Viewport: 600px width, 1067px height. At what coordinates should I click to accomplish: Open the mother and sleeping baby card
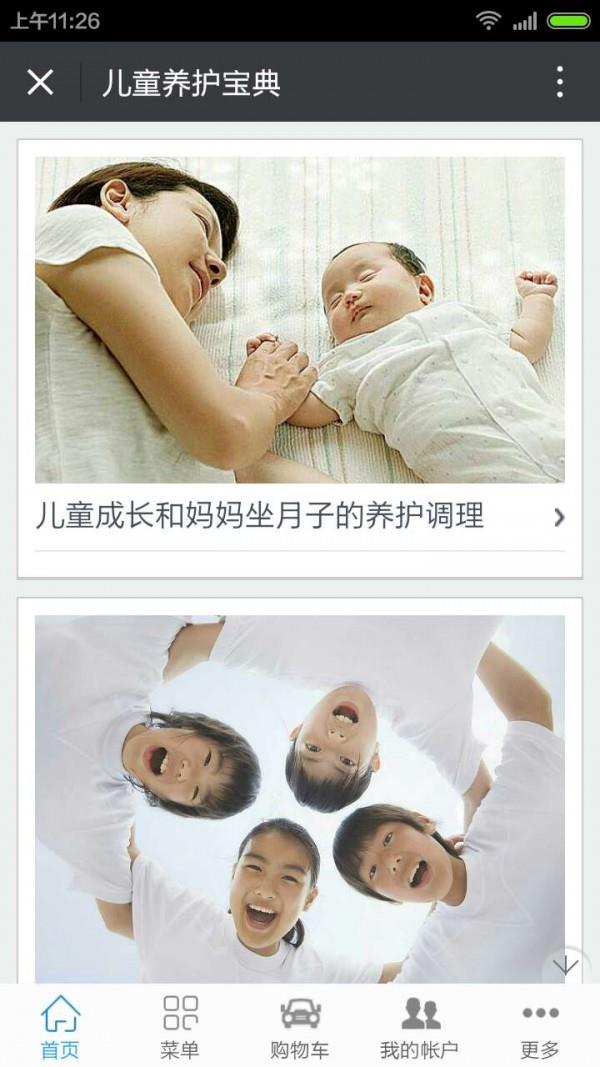(299, 320)
